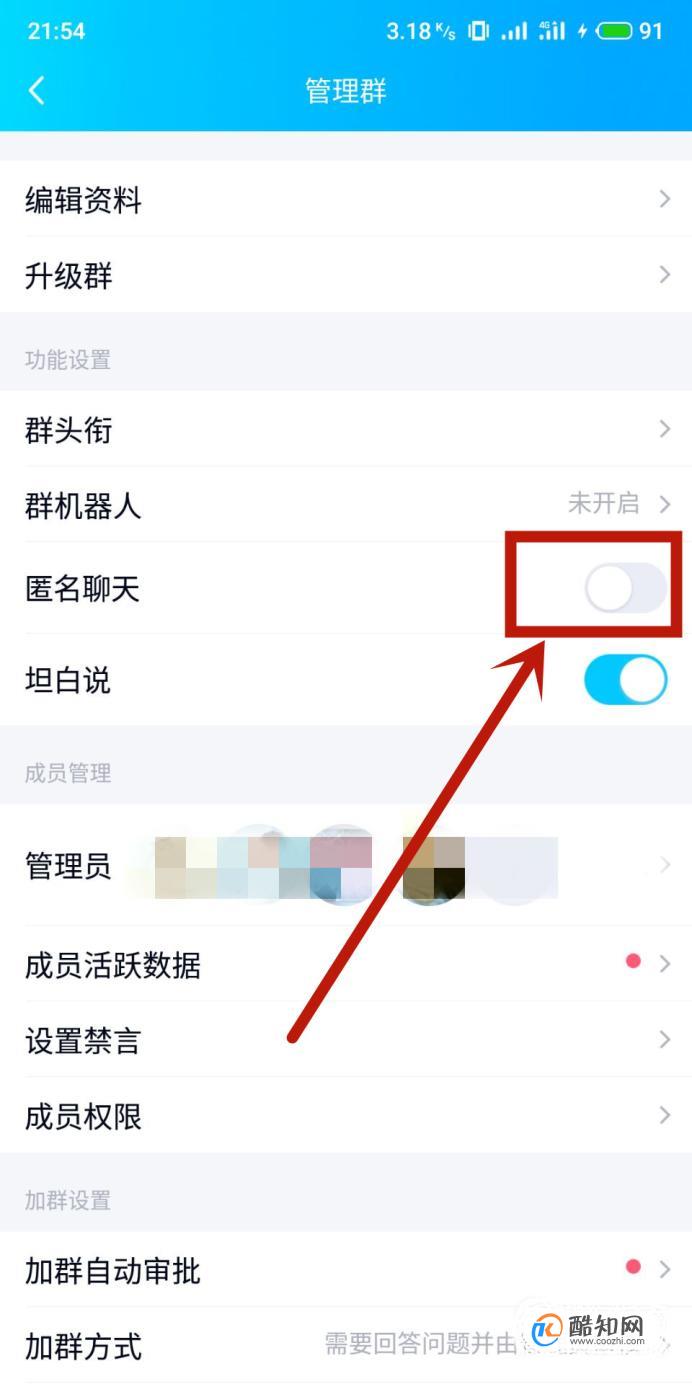Open 群头衔 settings

[346, 430]
